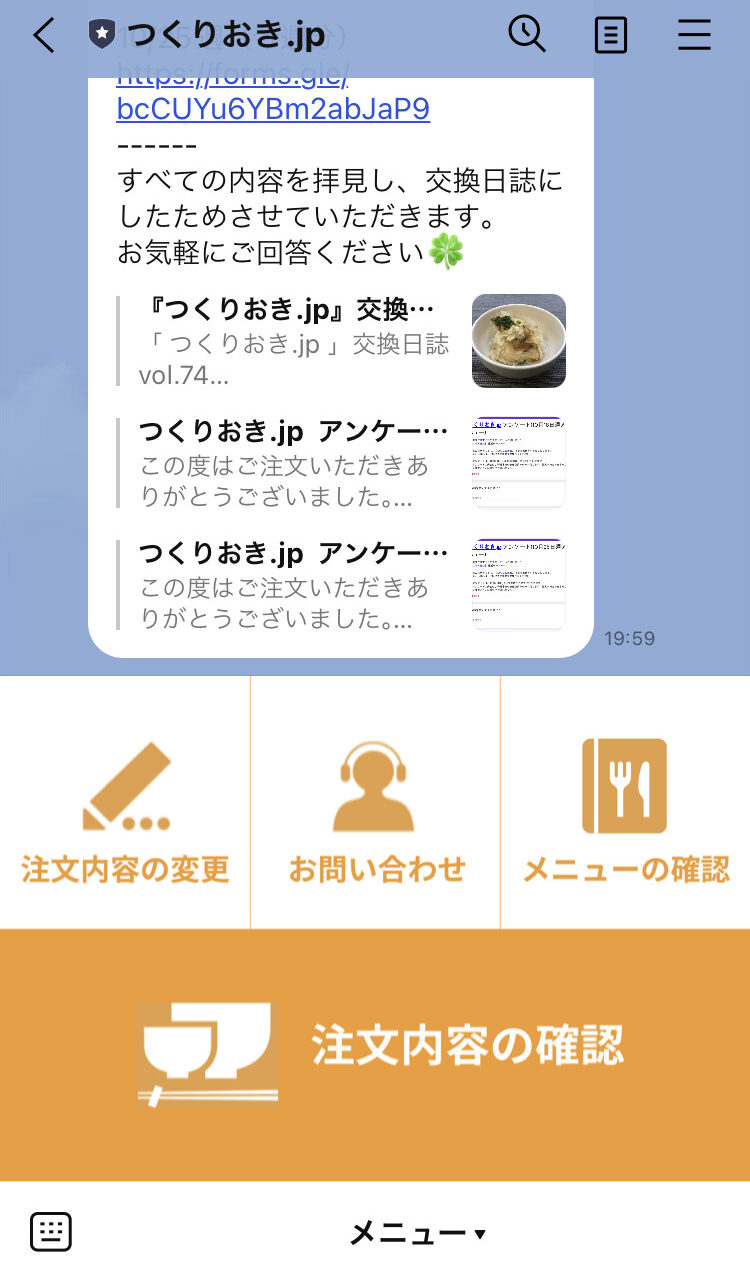This screenshot has height=1283, width=750.
Task: Switch to the keyboard input icon
Action: coord(51,1232)
